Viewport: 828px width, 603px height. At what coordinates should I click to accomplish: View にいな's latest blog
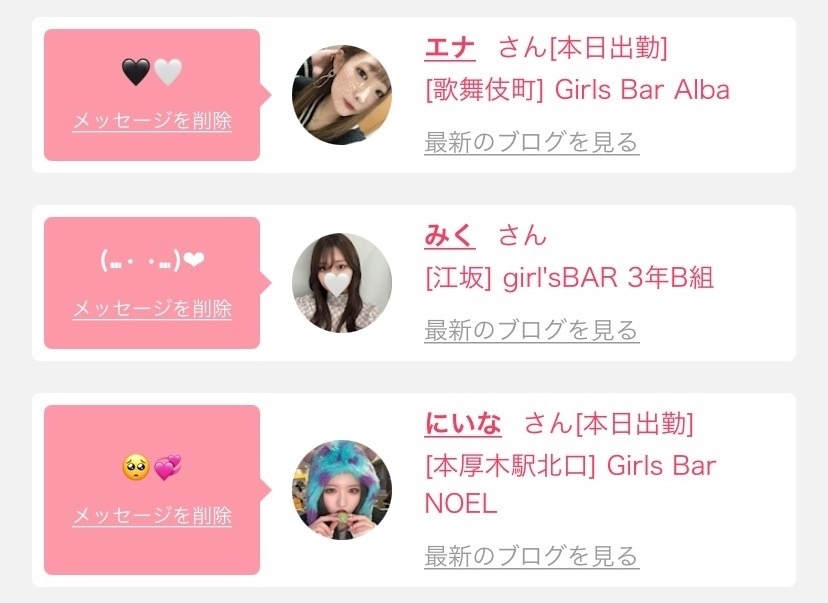tap(531, 556)
